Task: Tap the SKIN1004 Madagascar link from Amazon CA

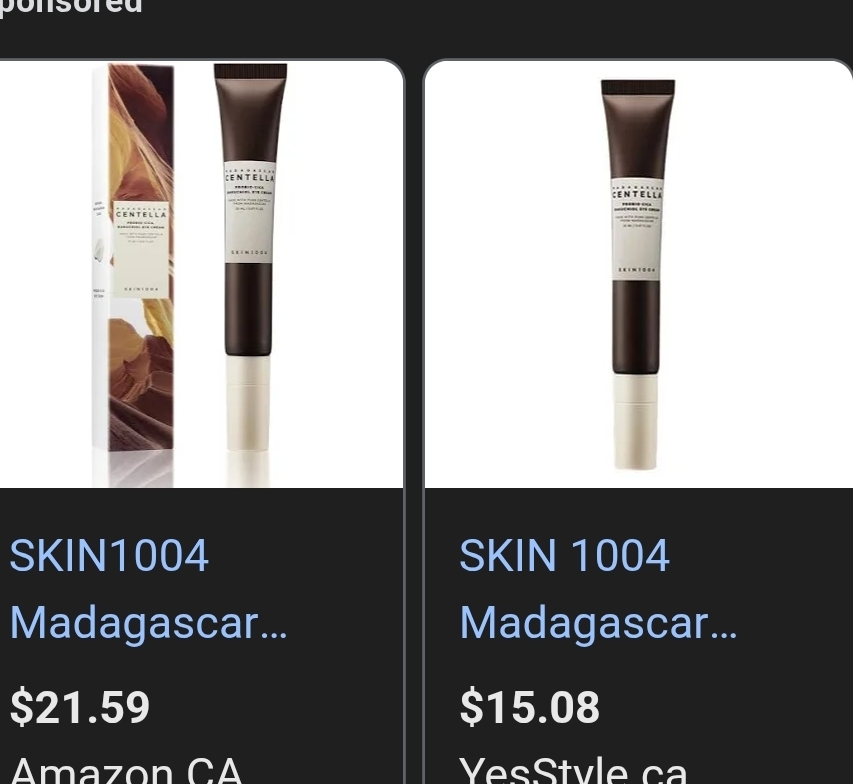Action: [148, 589]
